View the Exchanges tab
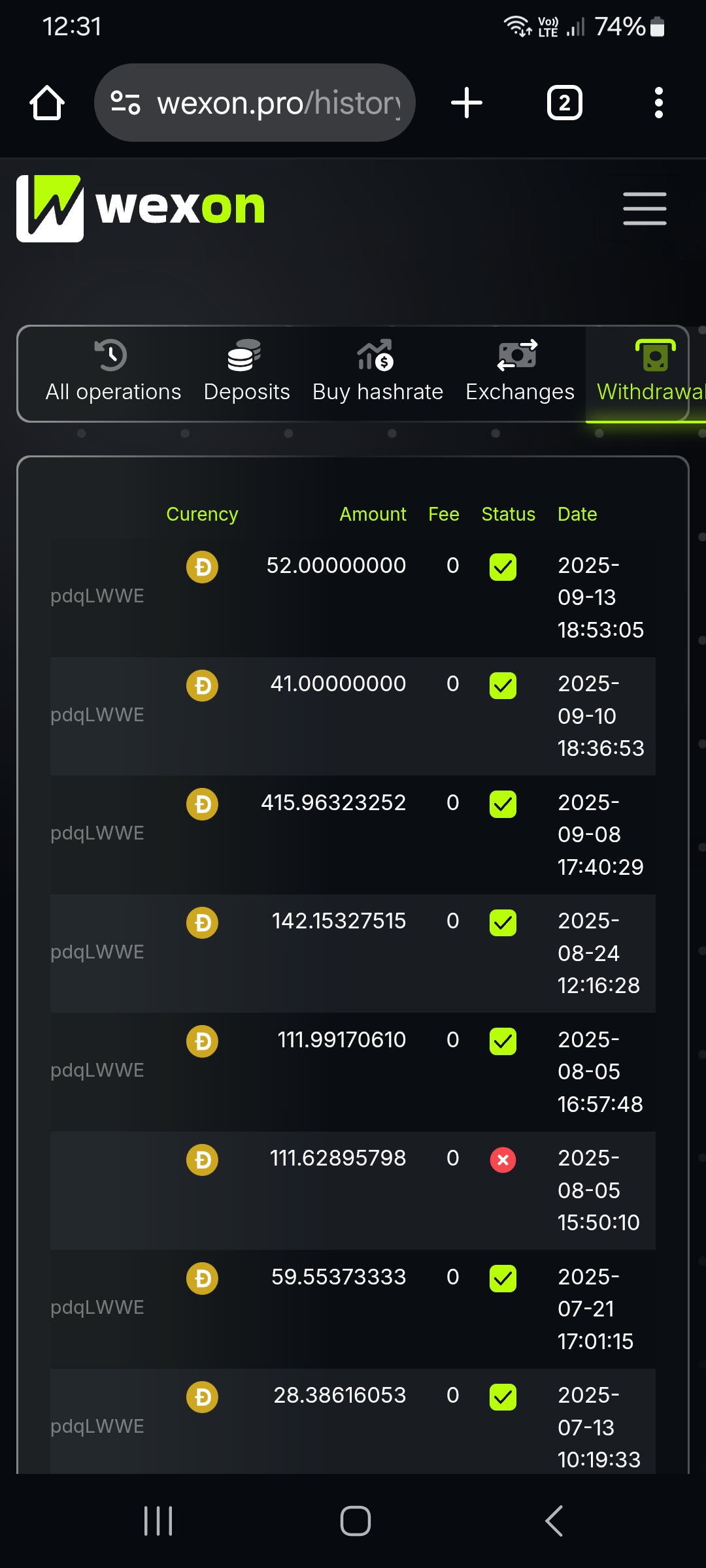The width and height of the screenshot is (706, 1568). (520, 373)
